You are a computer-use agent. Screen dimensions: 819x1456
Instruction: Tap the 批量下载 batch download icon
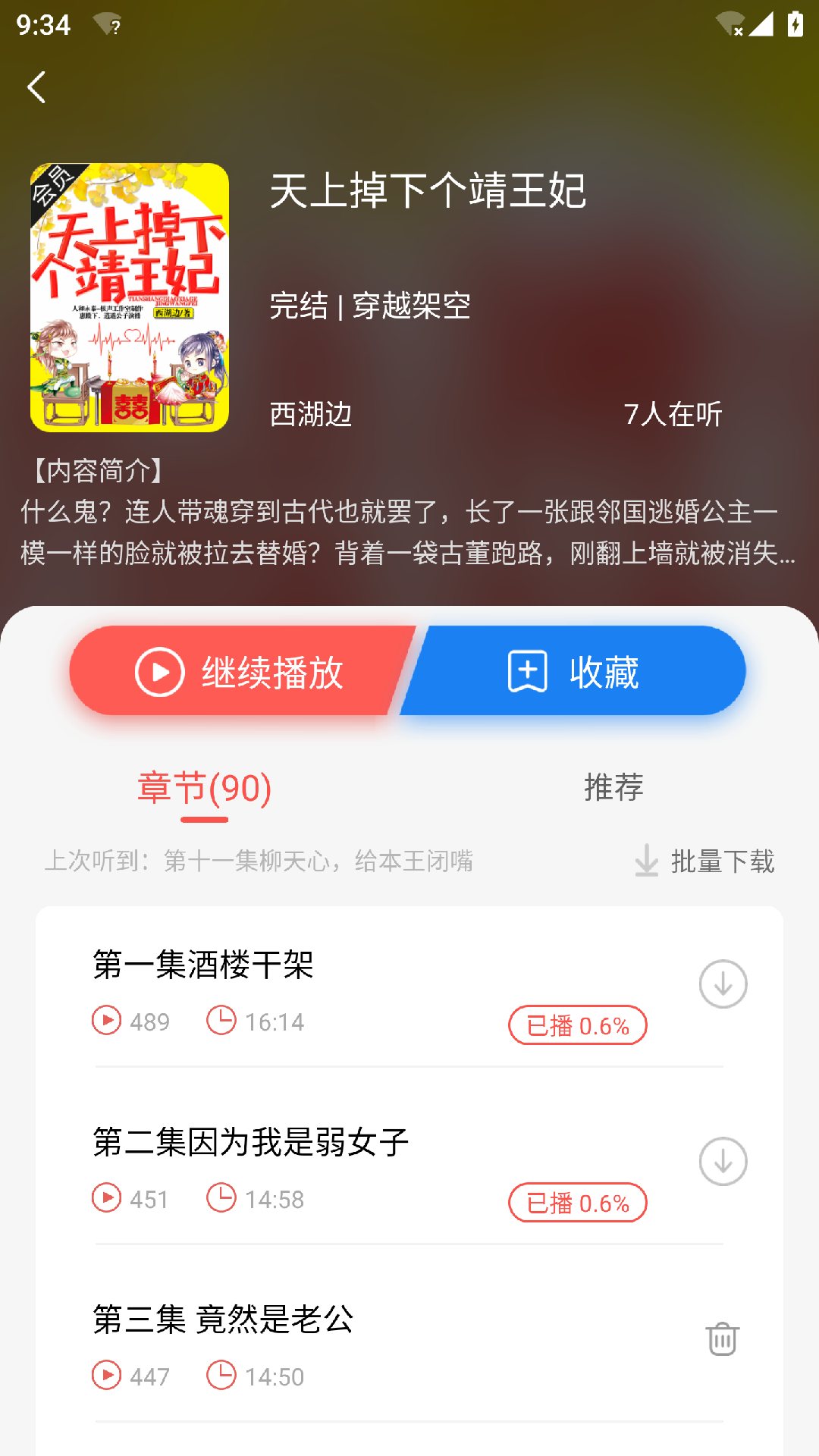pos(646,861)
